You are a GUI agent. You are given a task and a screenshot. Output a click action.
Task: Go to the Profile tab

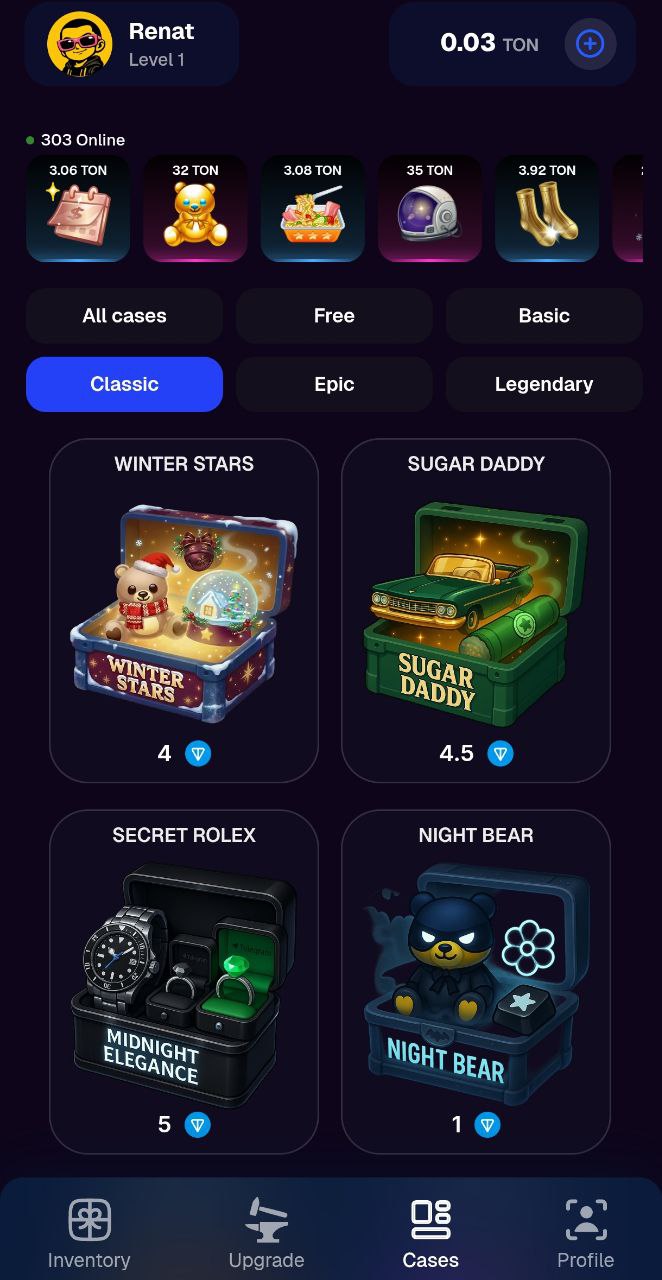(x=585, y=1233)
